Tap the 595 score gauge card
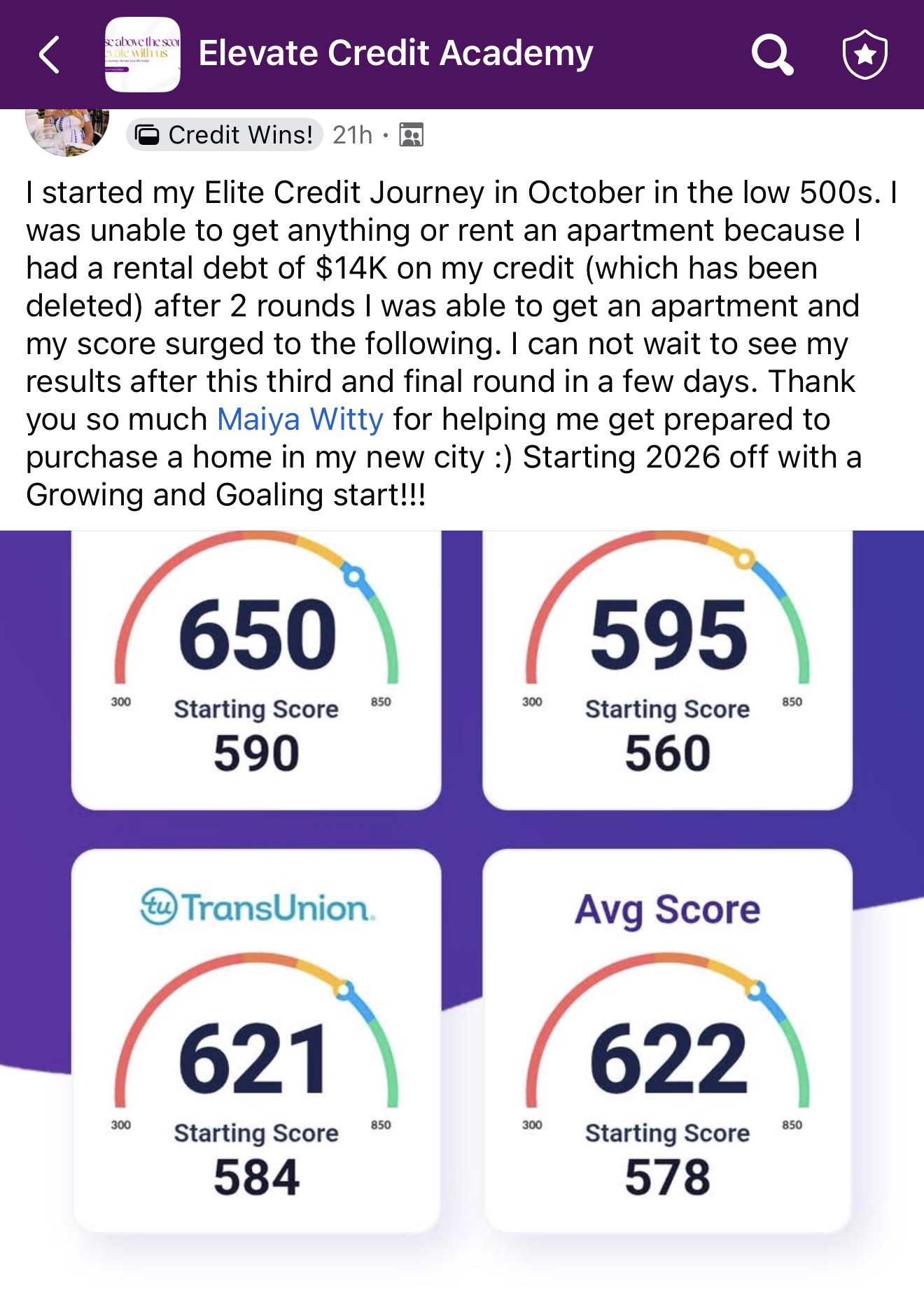Image resolution: width=924 pixels, height=1304 pixels. click(x=665, y=665)
